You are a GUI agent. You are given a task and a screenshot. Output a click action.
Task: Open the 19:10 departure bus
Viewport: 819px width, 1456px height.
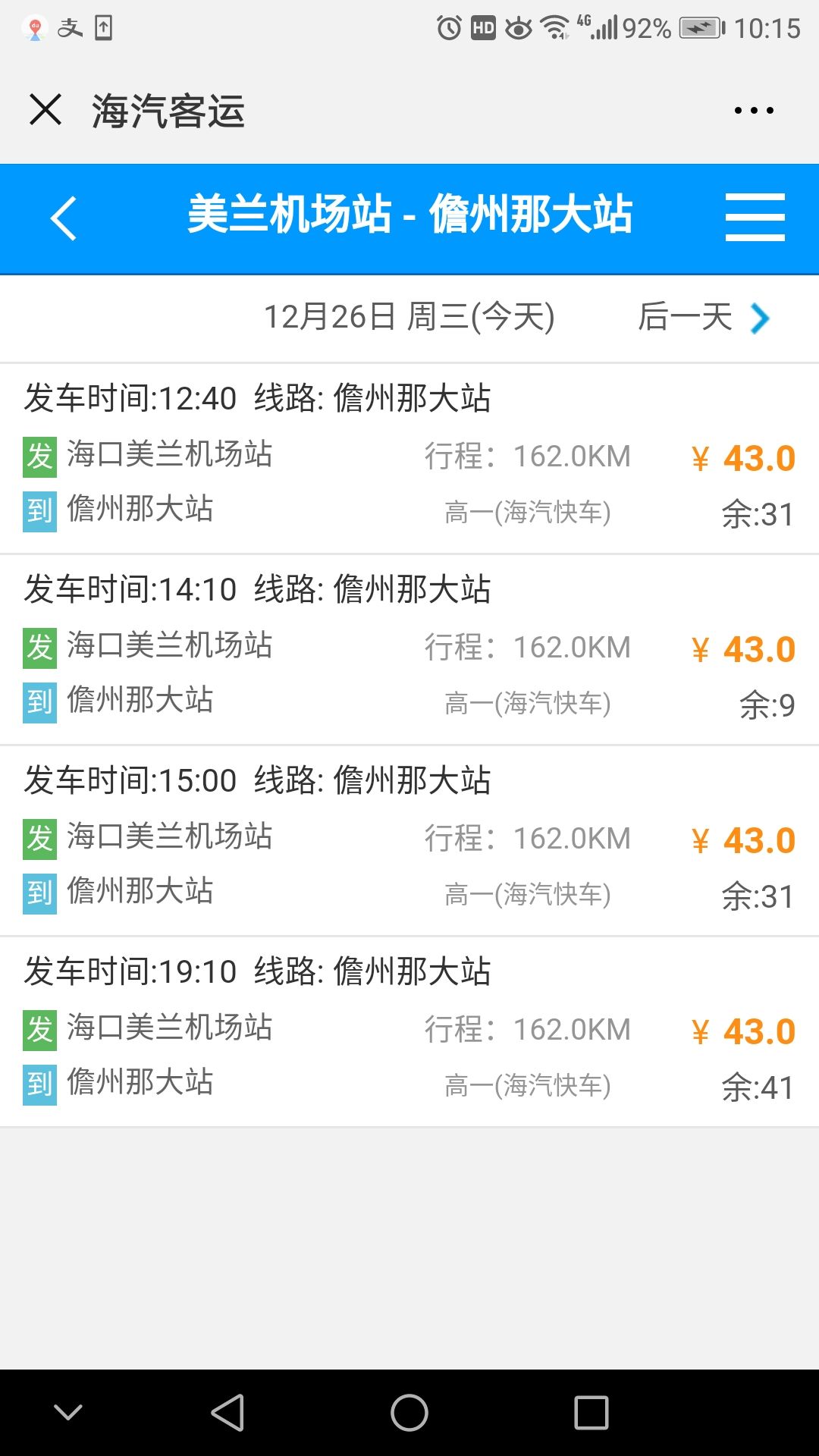[409, 1031]
